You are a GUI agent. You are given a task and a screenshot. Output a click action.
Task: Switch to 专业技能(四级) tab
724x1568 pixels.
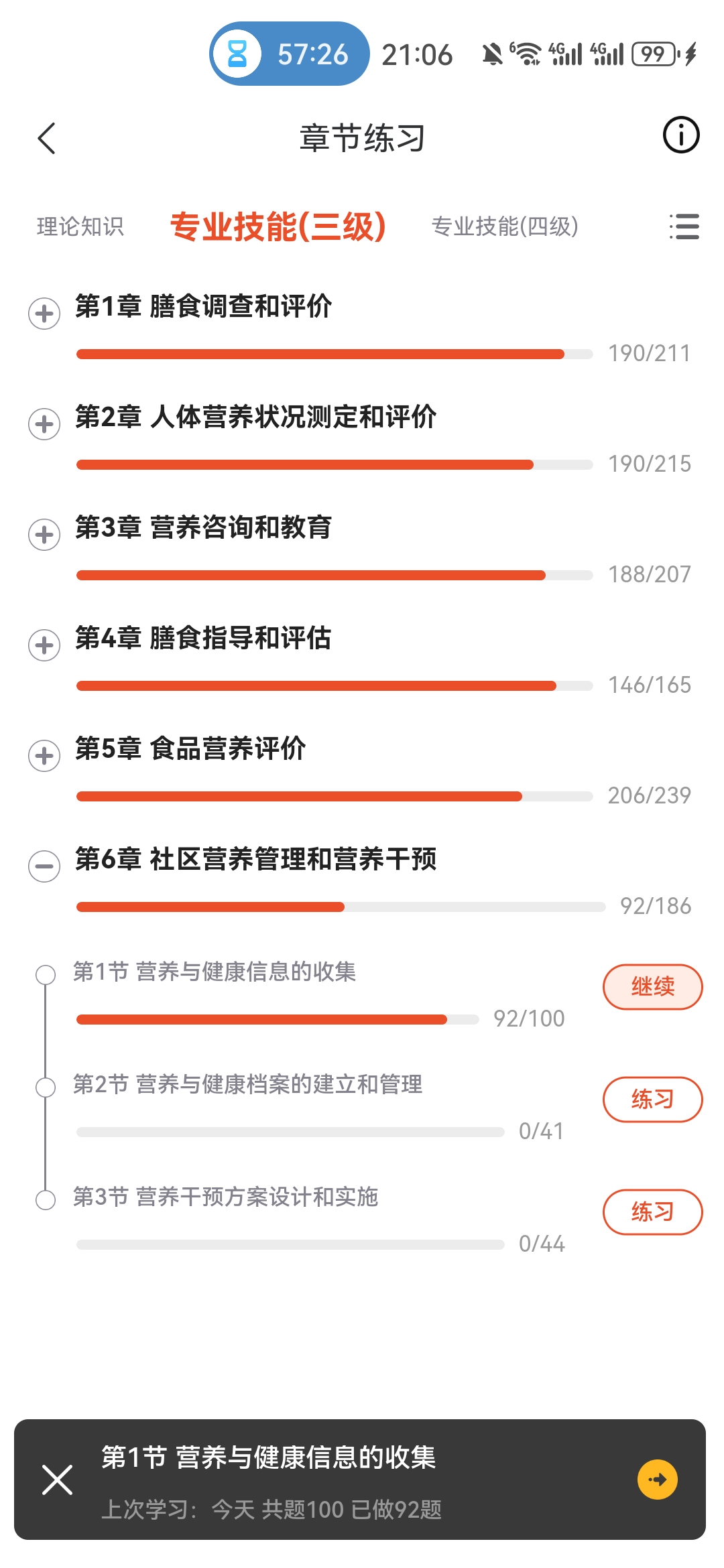click(504, 226)
